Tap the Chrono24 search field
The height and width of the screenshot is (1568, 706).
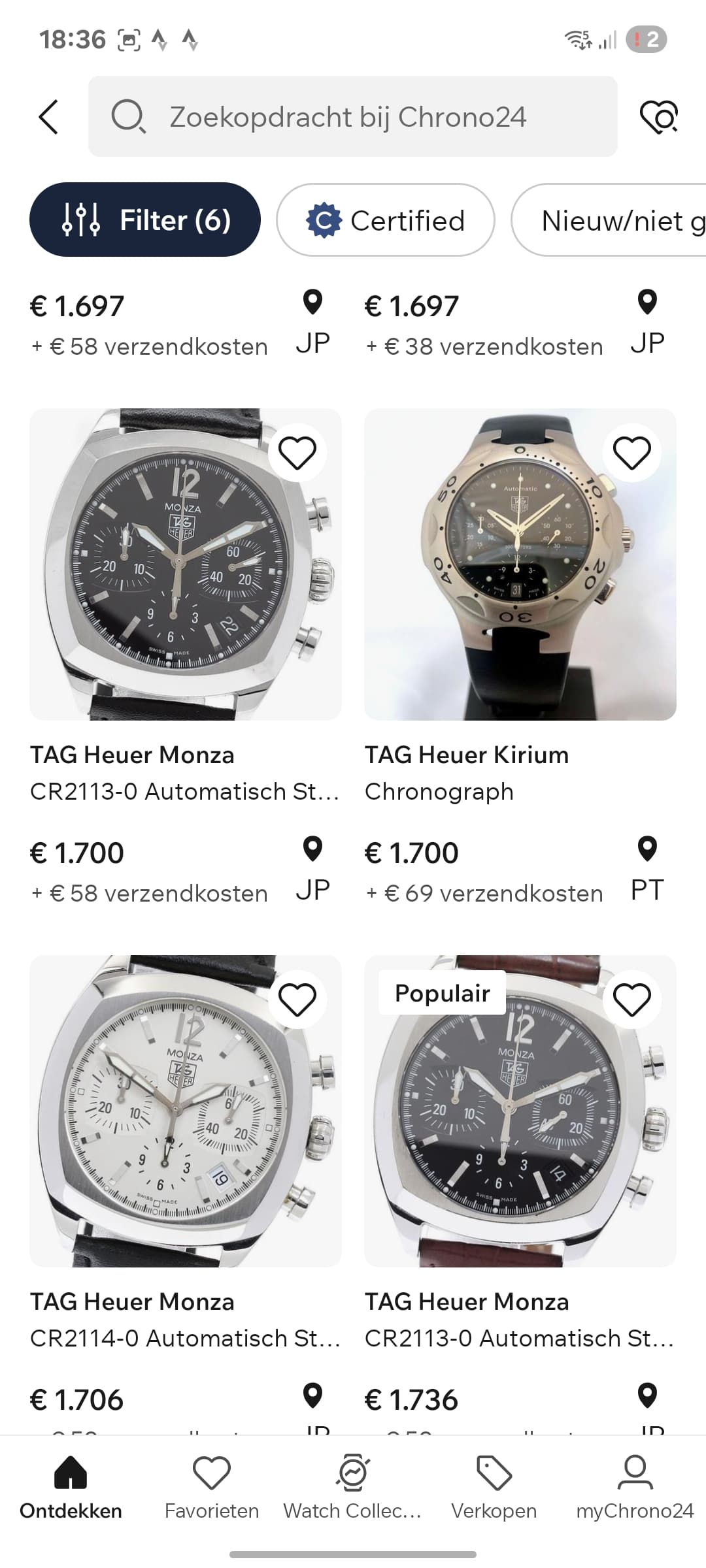point(353,117)
